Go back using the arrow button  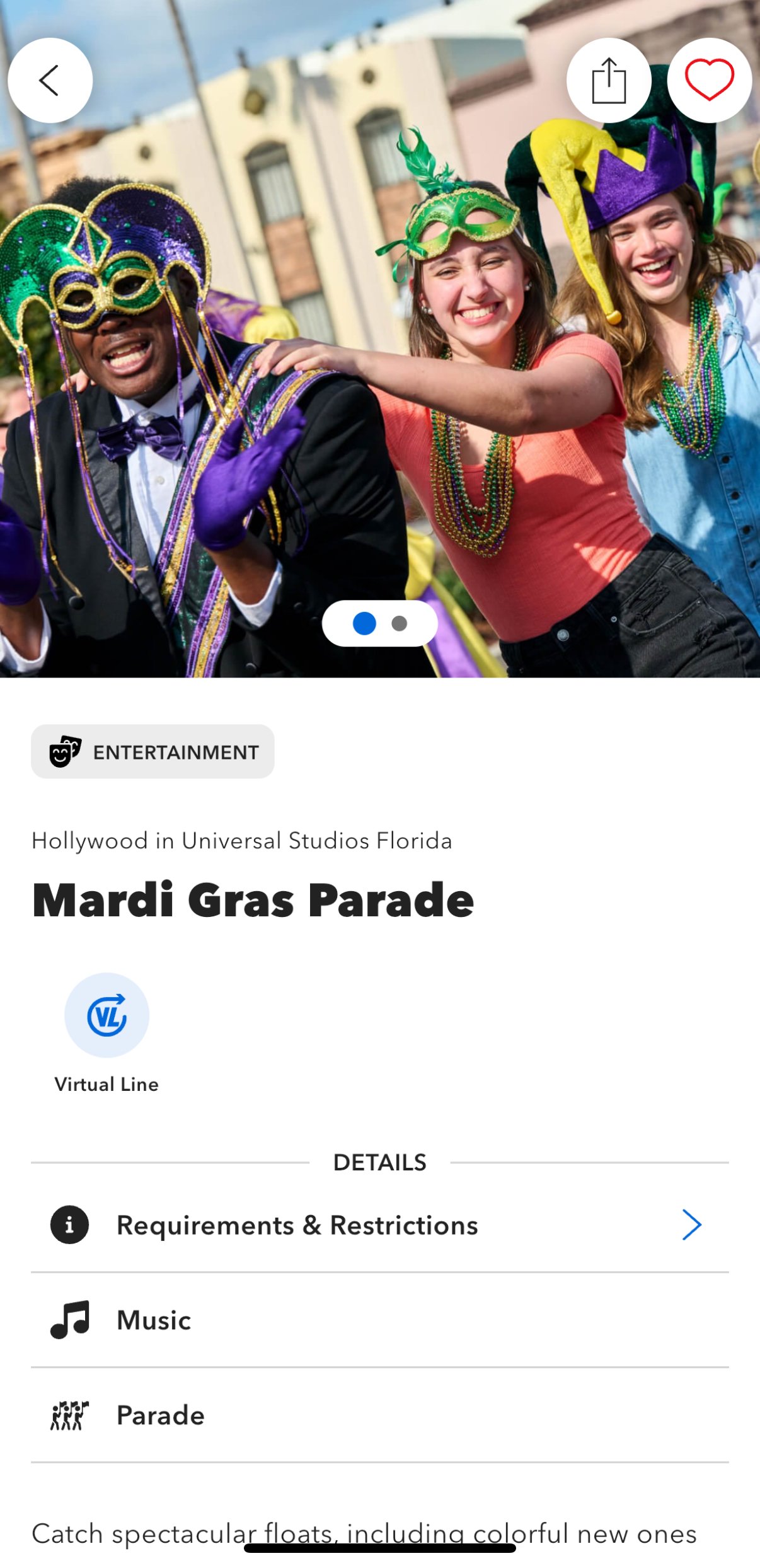[50, 81]
